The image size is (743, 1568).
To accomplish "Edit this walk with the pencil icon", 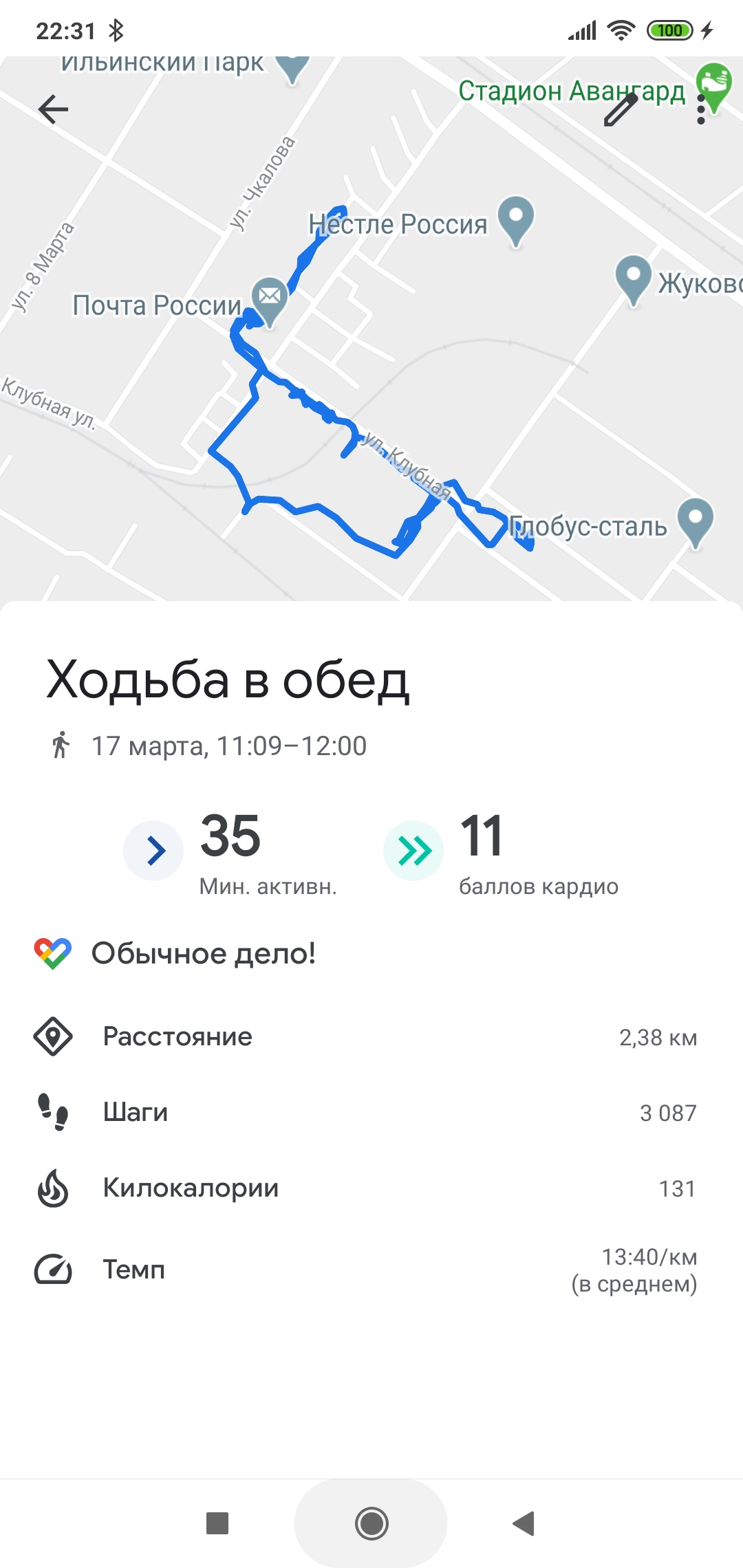I will 621,109.
